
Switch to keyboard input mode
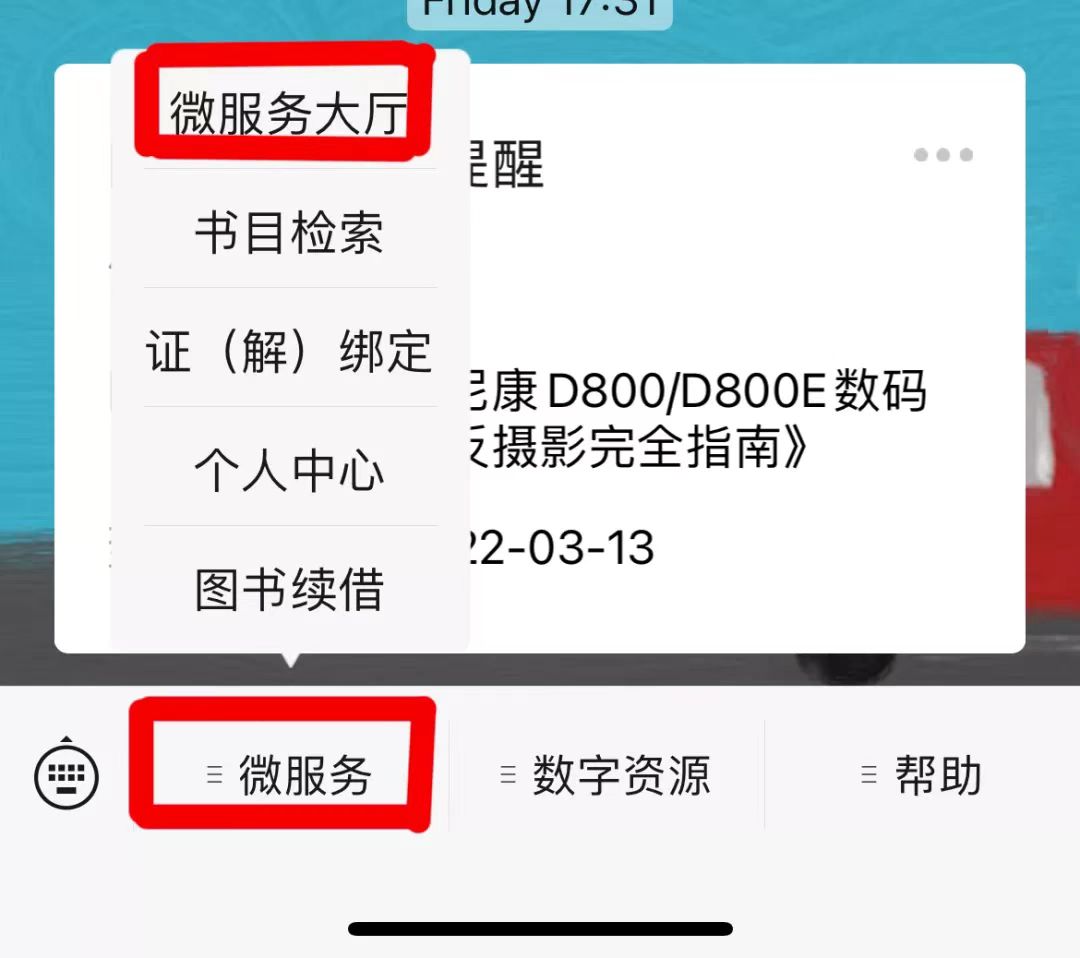[67, 775]
